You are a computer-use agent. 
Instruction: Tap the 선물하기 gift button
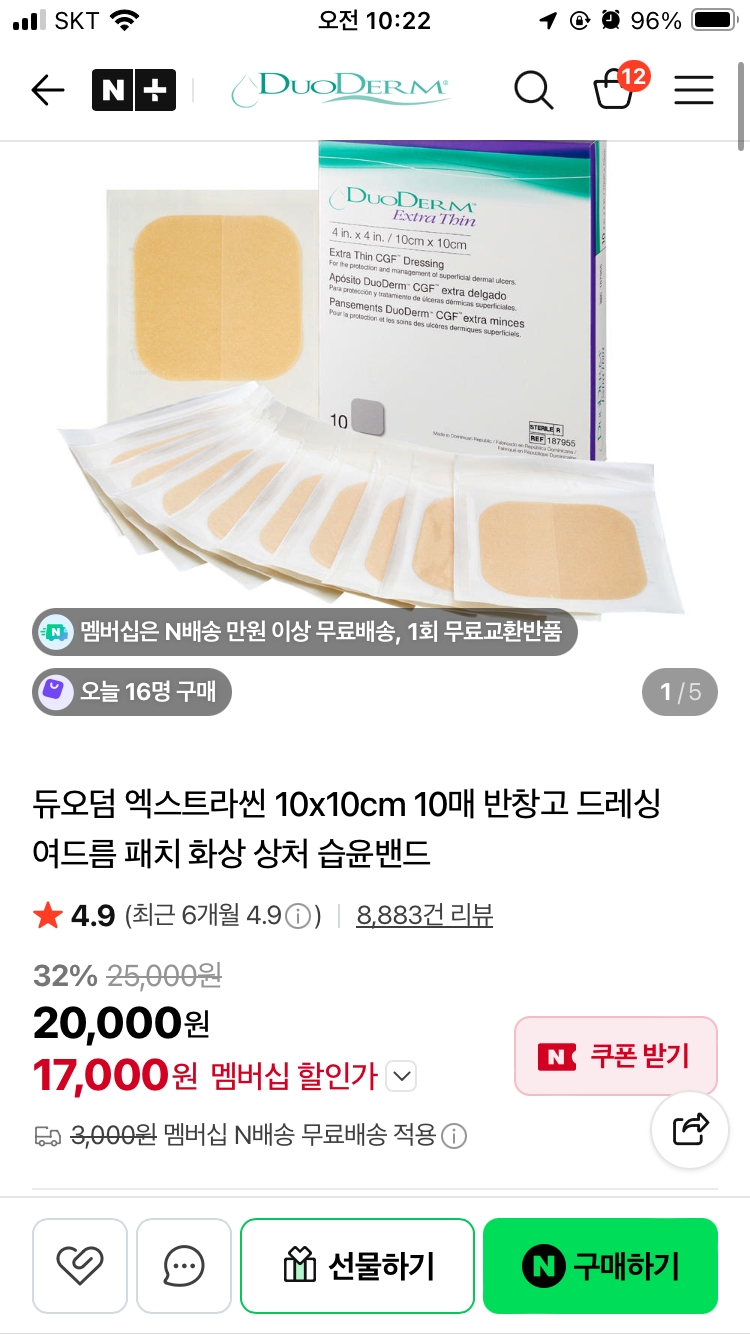(357, 1266)
